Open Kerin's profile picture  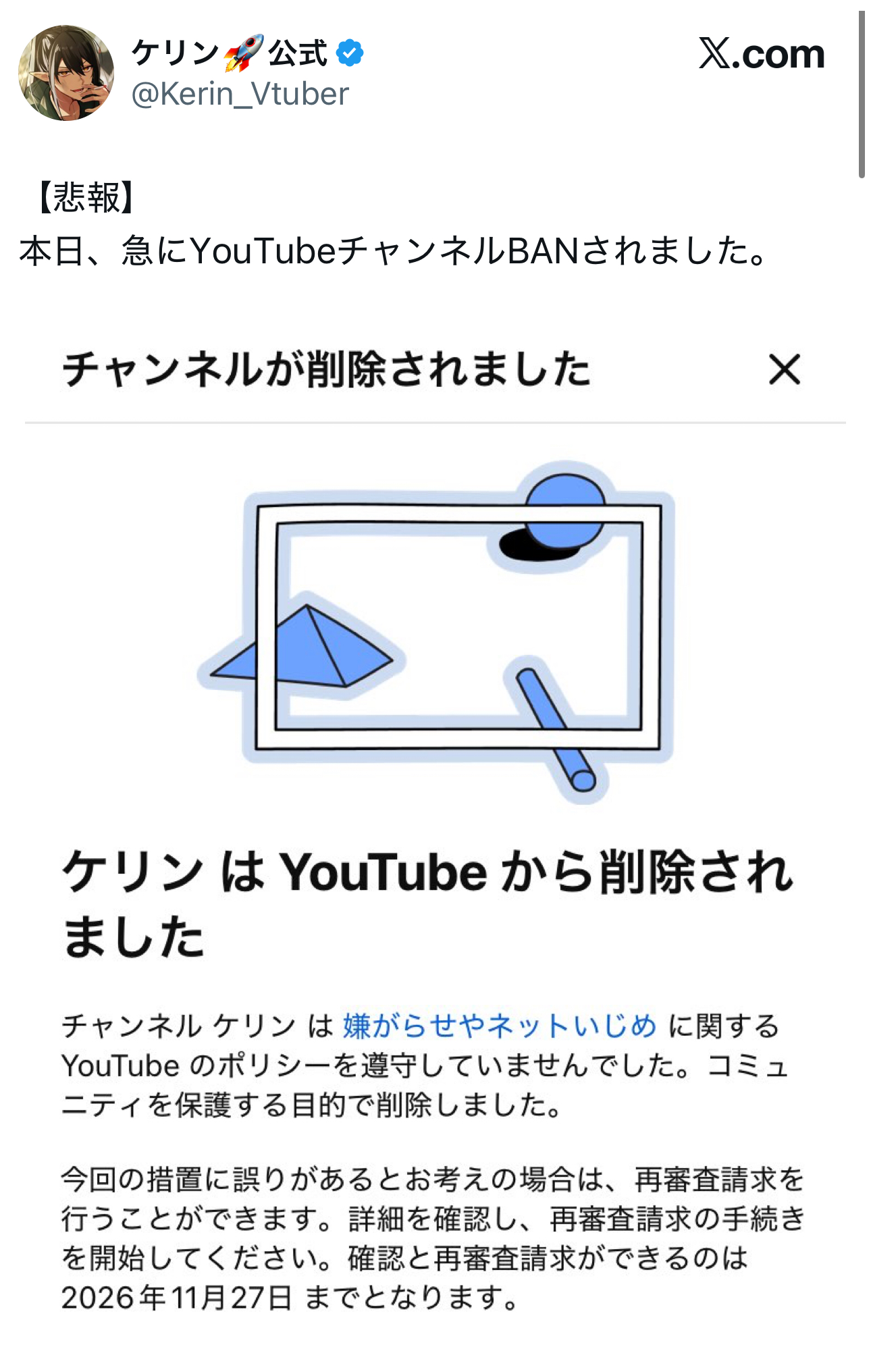[x=66, y=73]
